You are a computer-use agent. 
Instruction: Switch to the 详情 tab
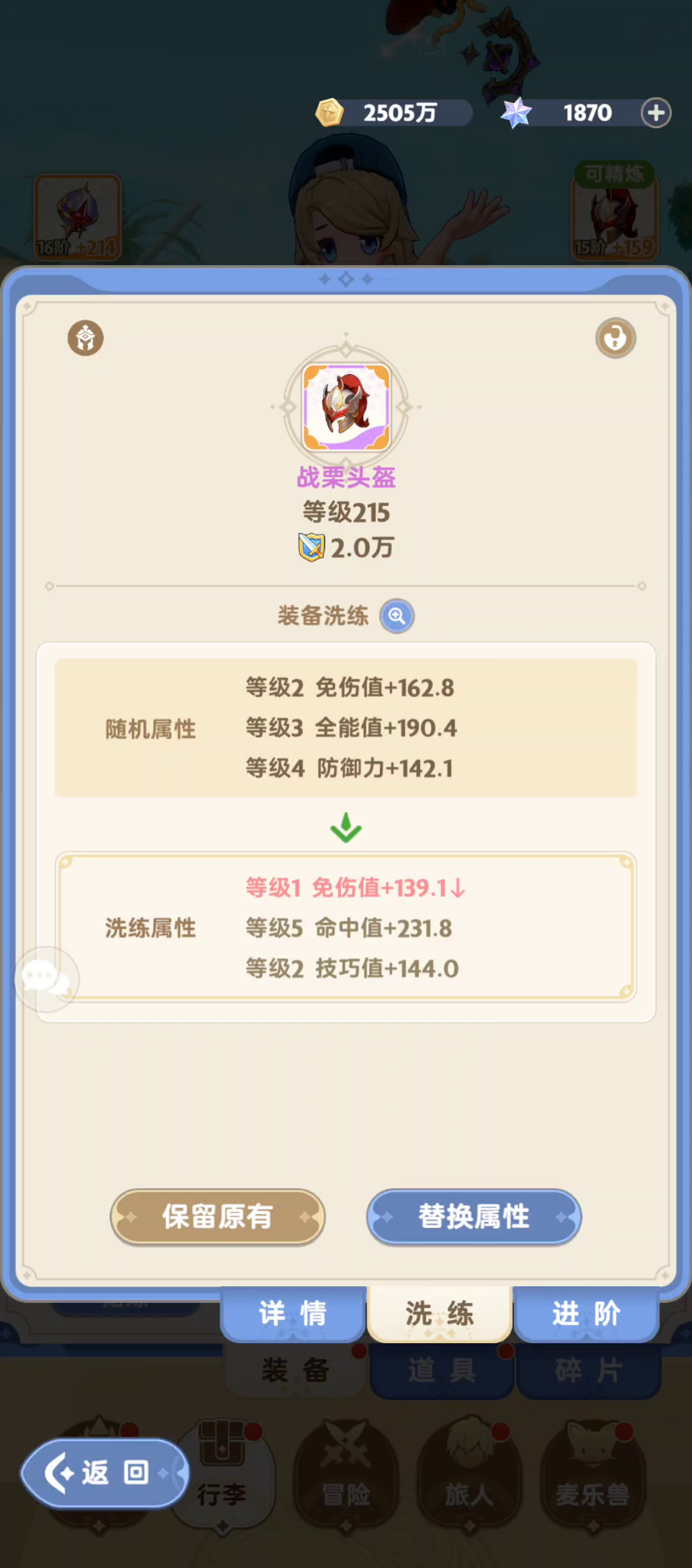293,1313
